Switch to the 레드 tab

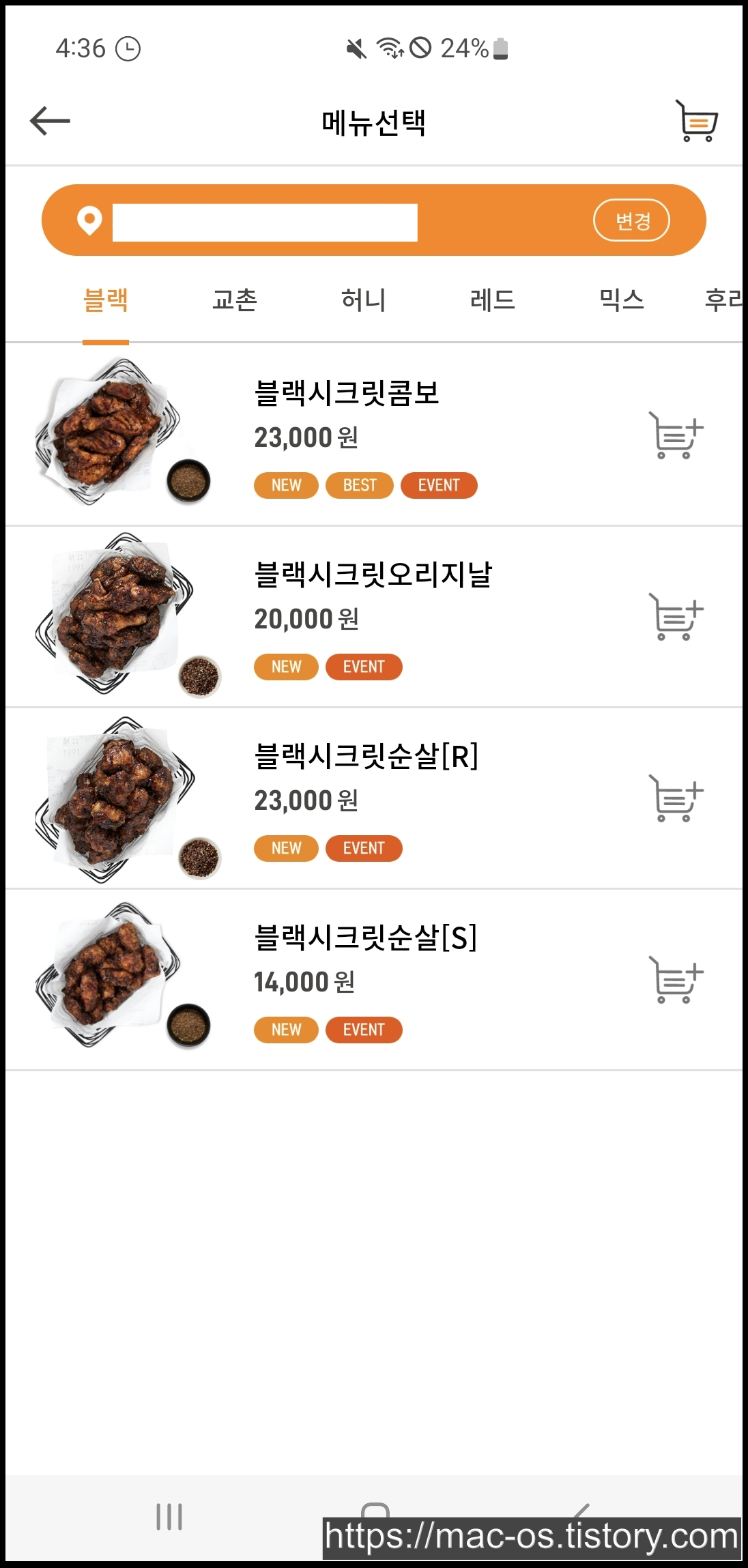[x=492, y=300]
